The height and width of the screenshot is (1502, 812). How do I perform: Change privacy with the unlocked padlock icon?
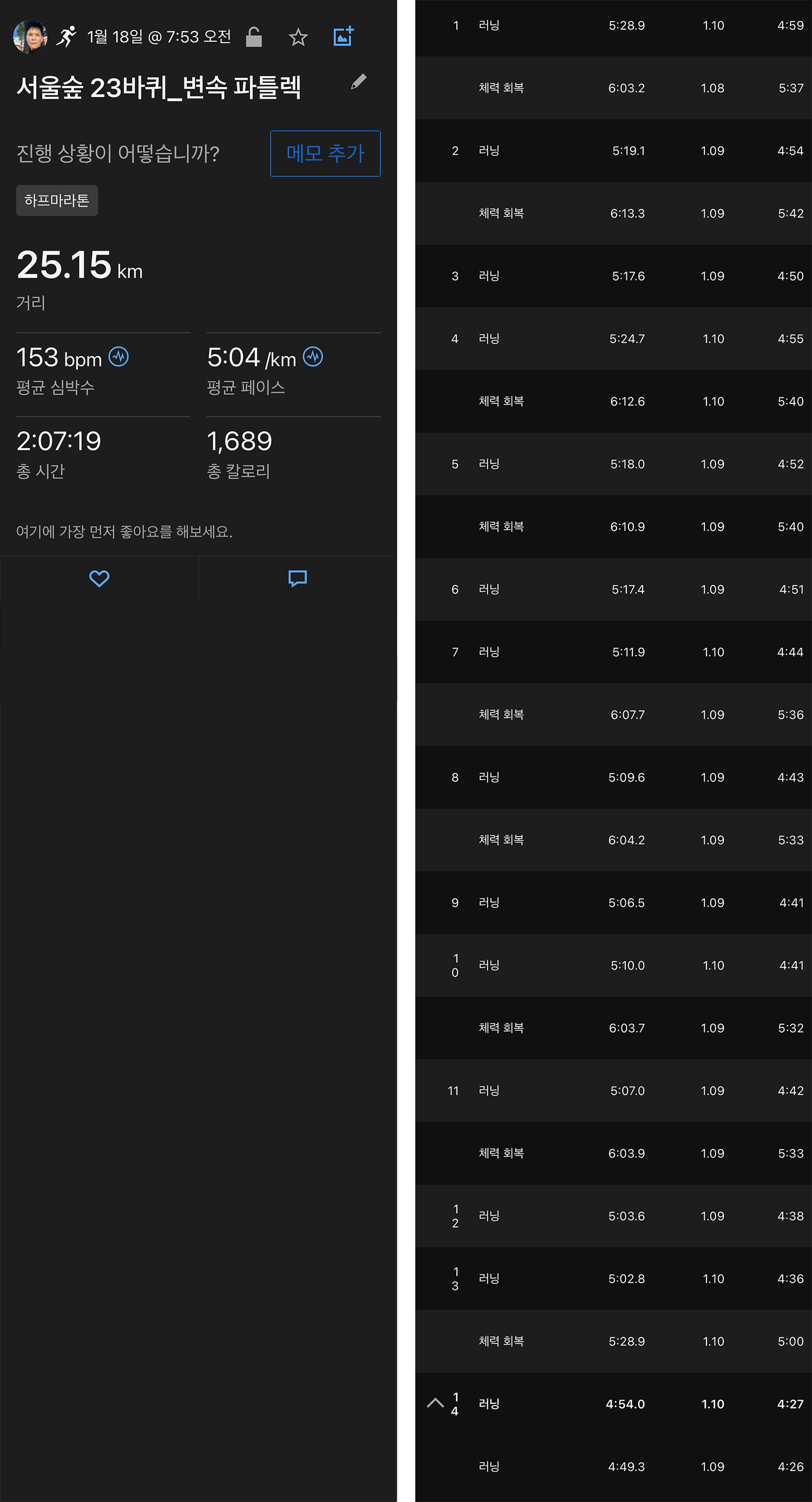pyautogui.click(x=253, y=37)
